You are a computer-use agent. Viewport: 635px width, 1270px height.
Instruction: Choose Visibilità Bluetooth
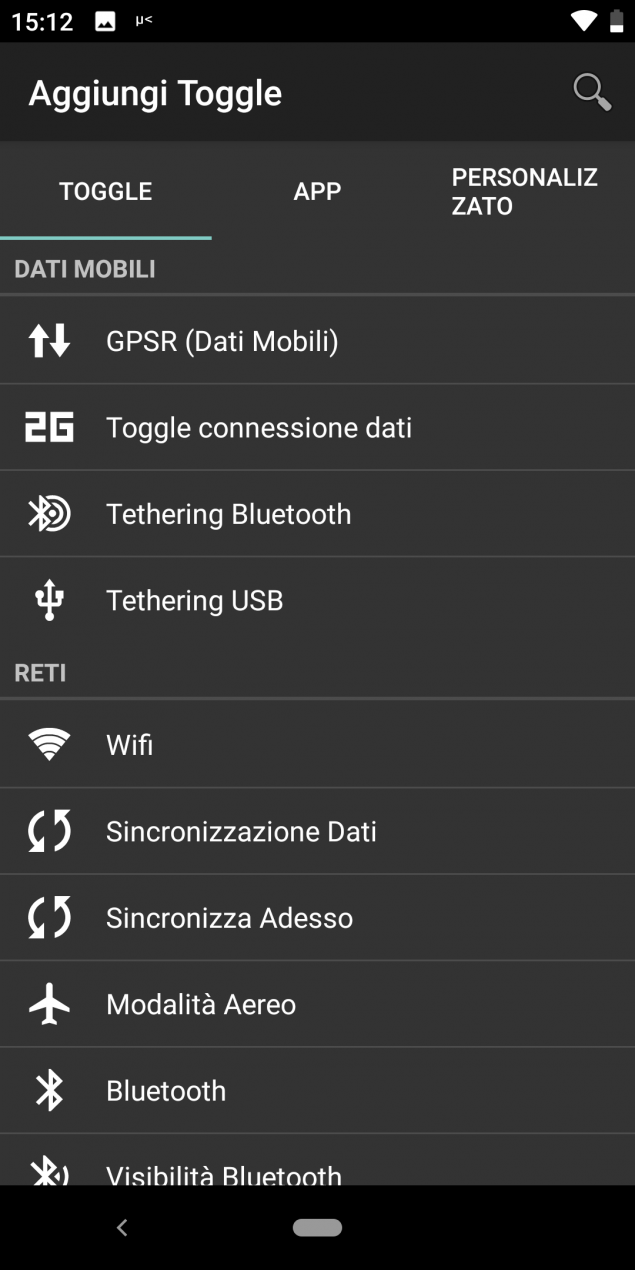pos(317,1160)
